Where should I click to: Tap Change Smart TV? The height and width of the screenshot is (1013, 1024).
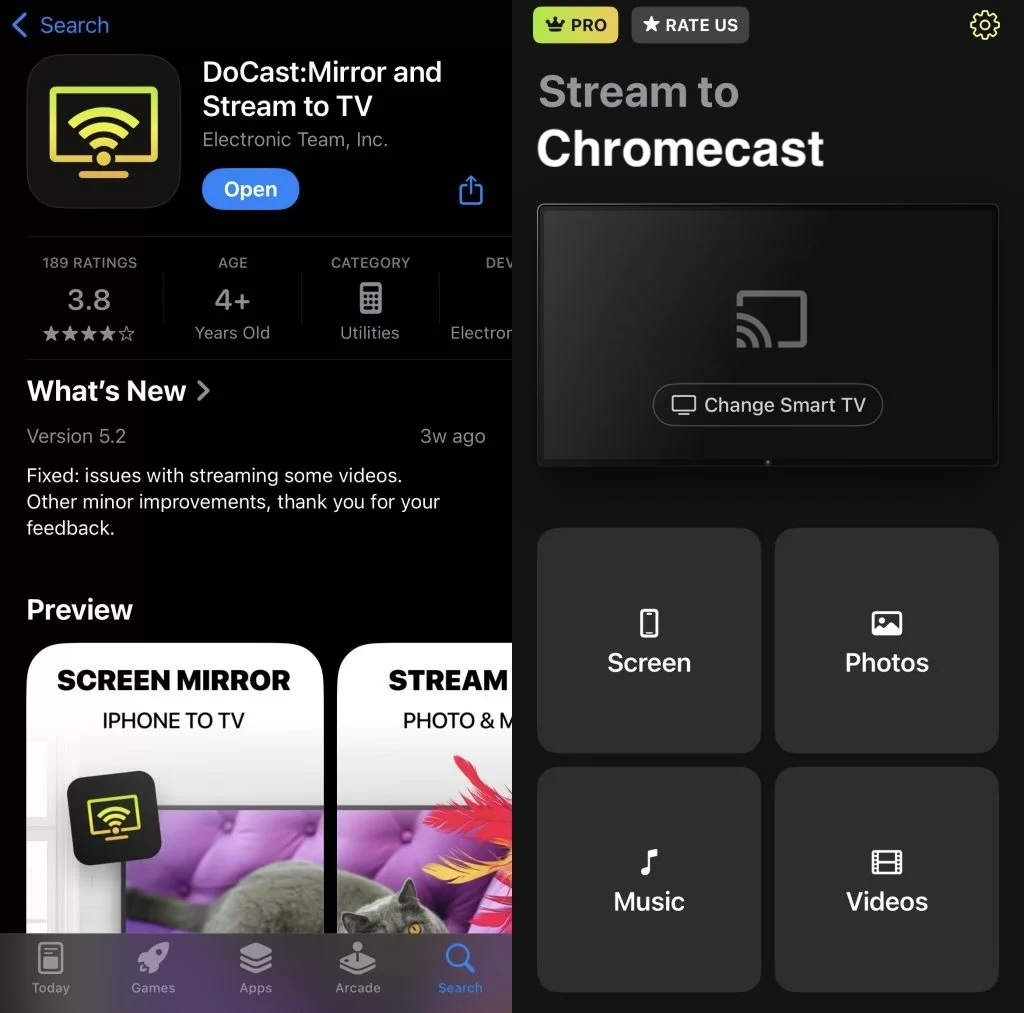pyautogui.click(x=768, y=405)
